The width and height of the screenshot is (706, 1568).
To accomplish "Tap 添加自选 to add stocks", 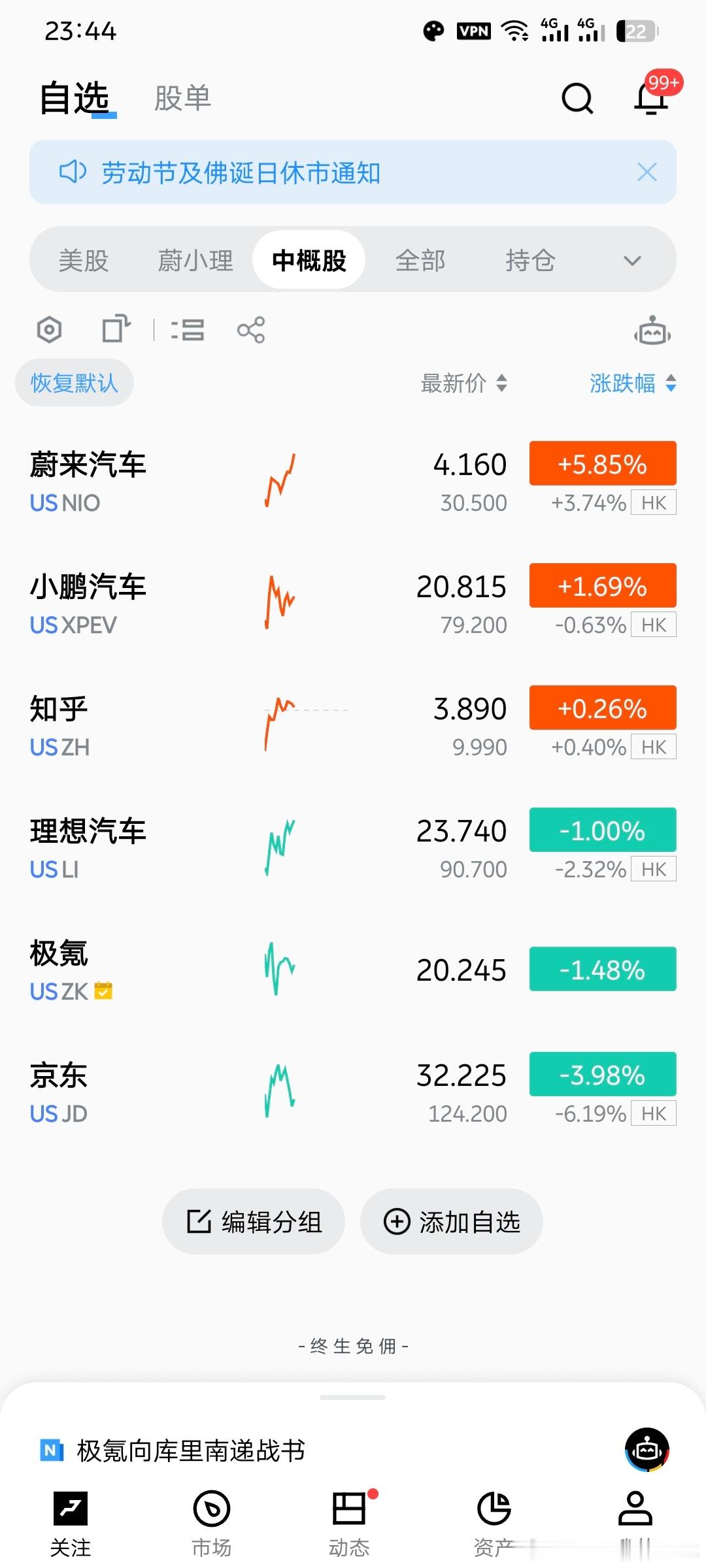I will click(452, 1221).
